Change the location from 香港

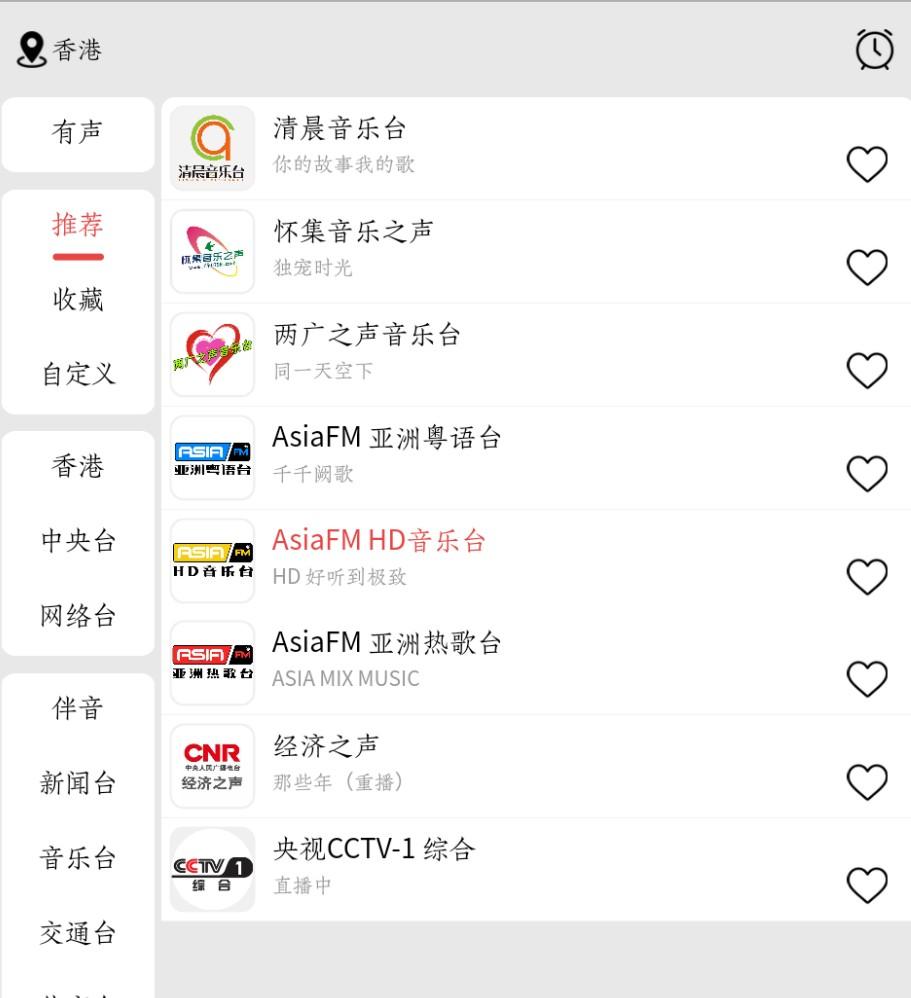click(x=60, y=50)
